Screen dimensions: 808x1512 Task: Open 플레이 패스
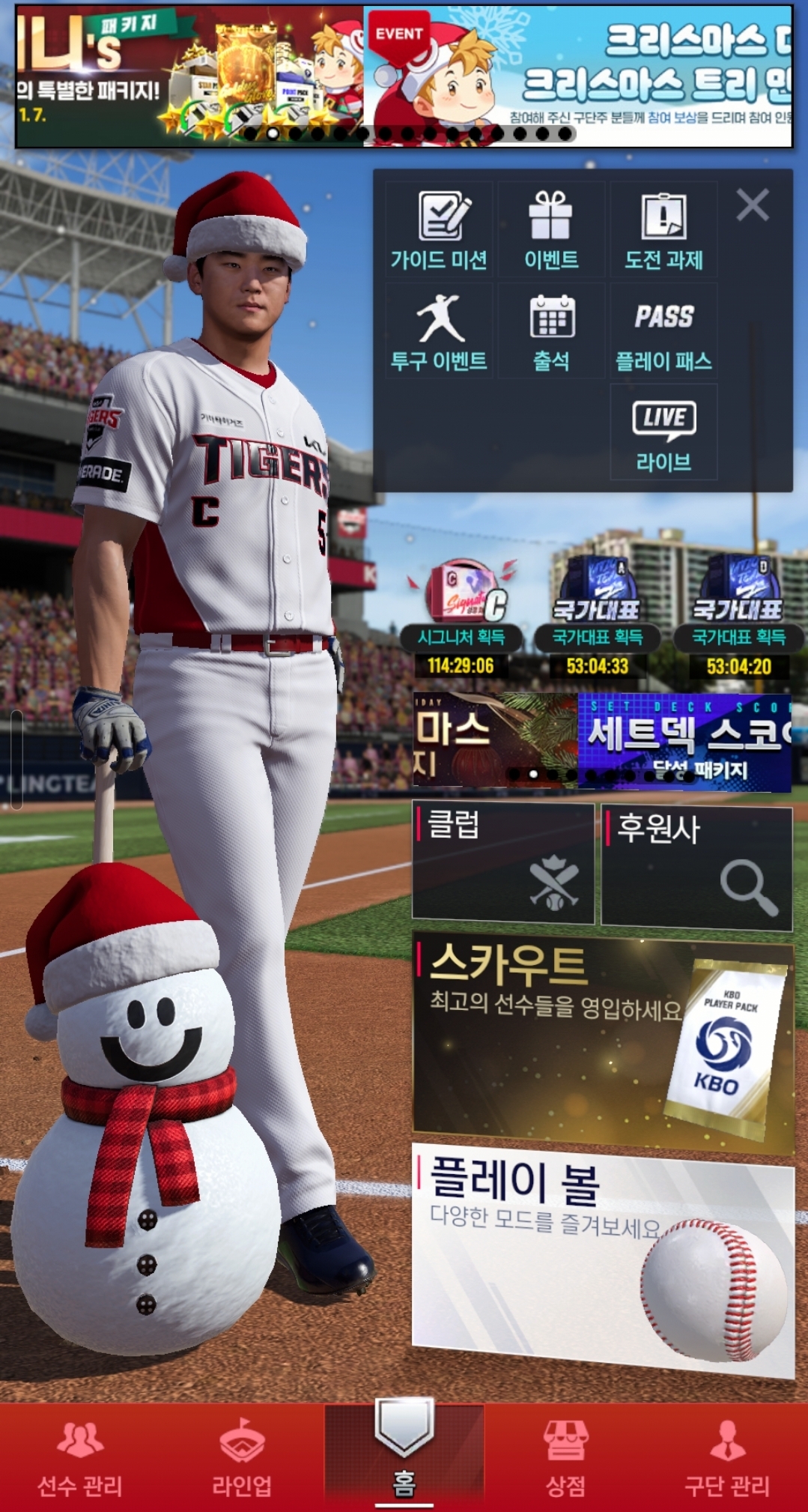coord(663,332)
